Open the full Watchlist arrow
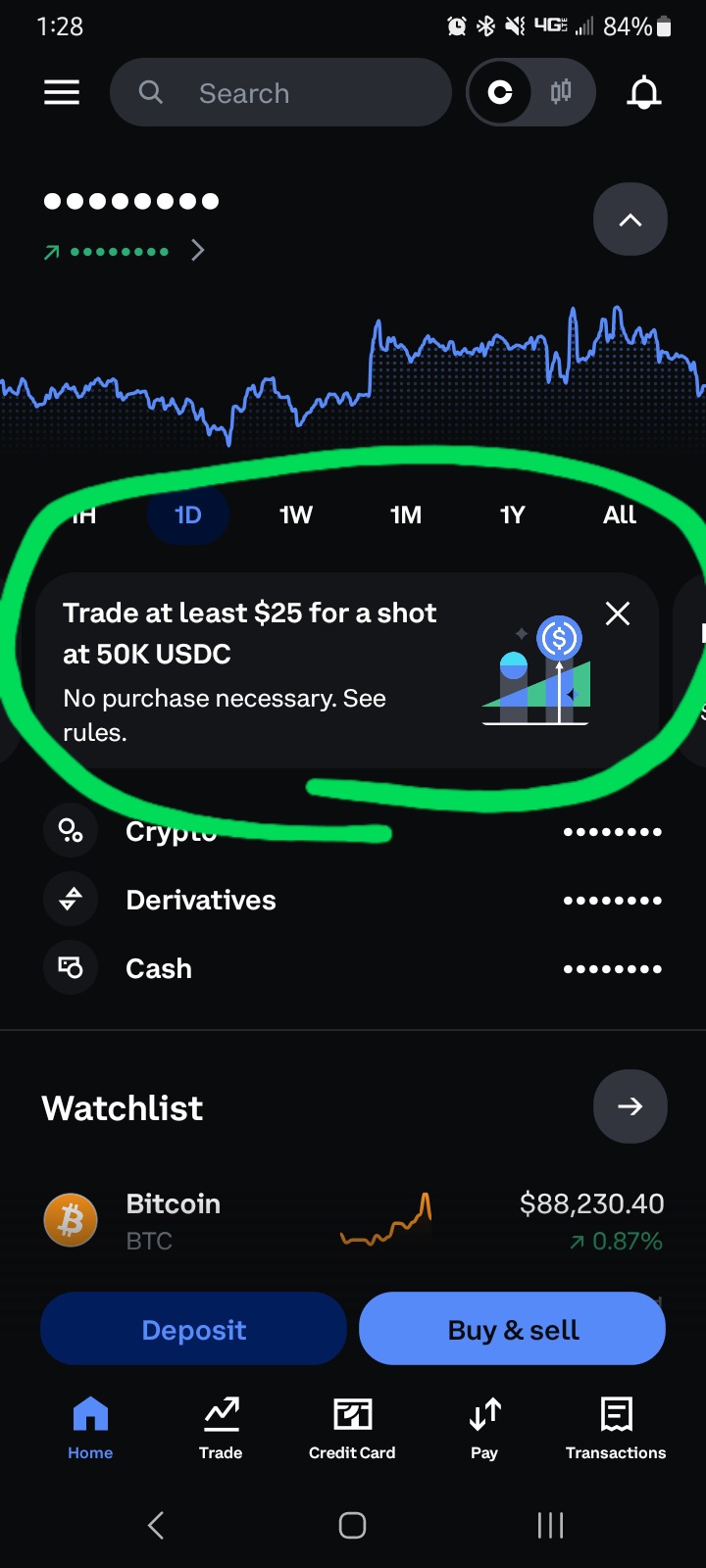This screenshot has width=706, height=1568. pyautogui.click(x=630, y=1106)
